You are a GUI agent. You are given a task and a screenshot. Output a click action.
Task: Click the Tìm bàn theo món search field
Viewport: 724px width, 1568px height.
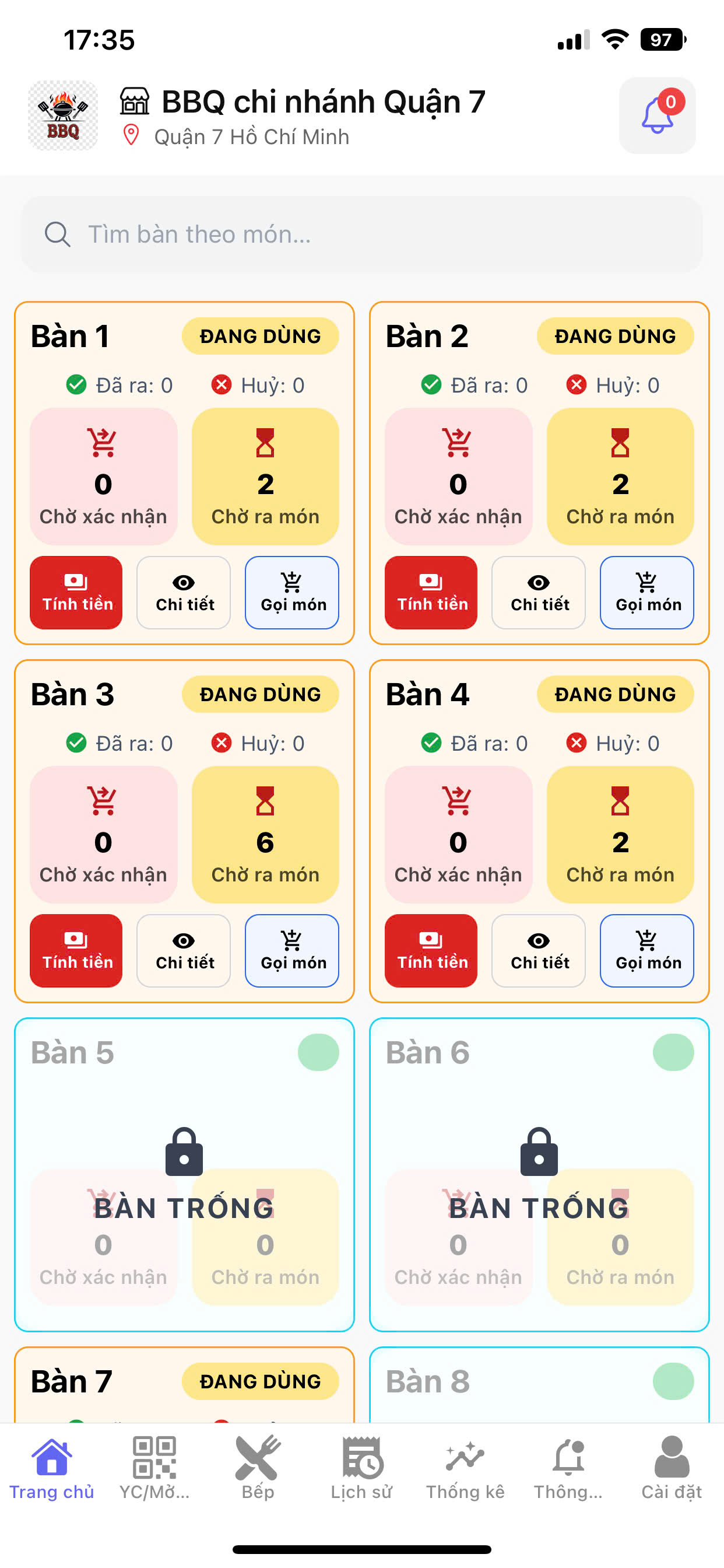click(362, 234)
